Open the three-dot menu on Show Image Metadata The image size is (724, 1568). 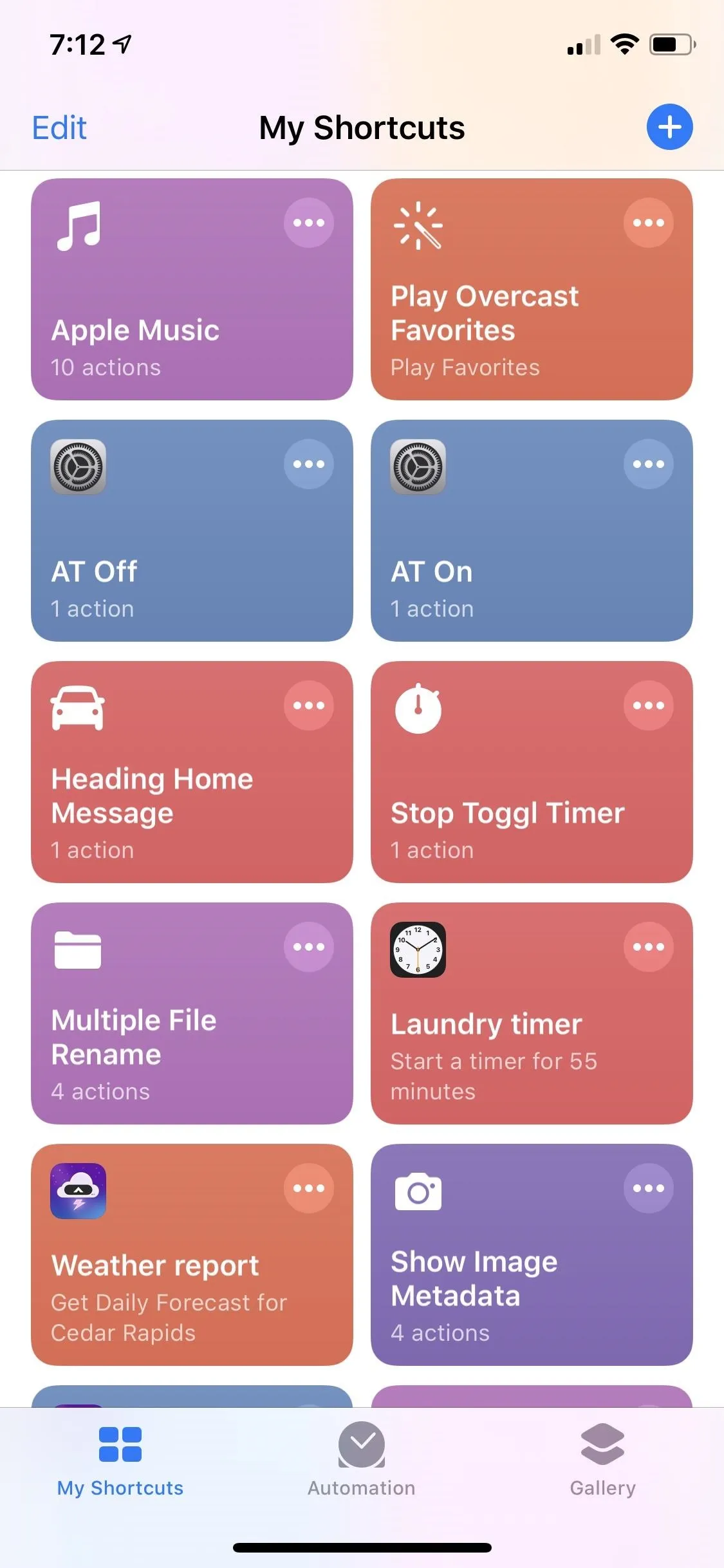[x=648, y=1188]
